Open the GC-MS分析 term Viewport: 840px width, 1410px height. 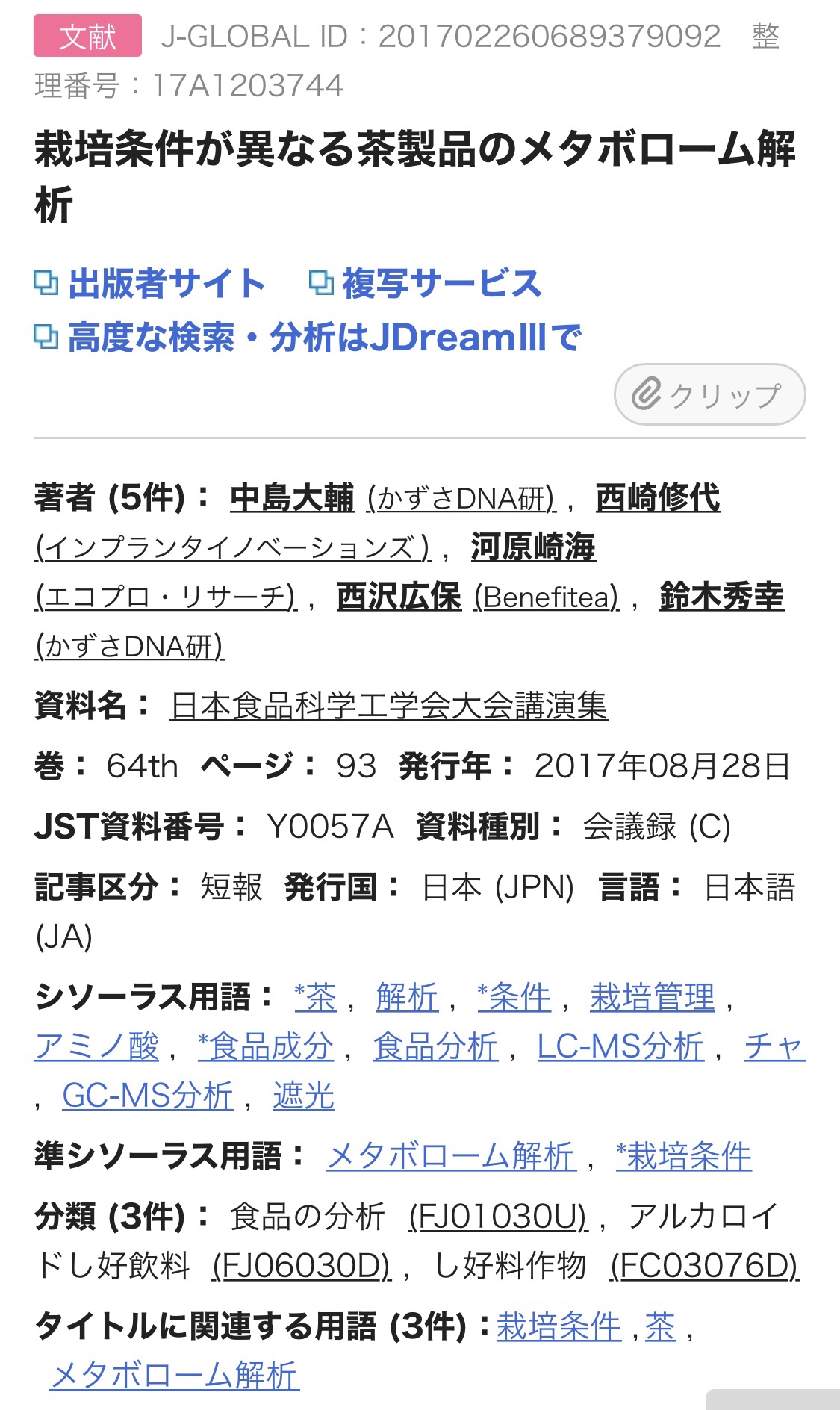pos(148,1096)
